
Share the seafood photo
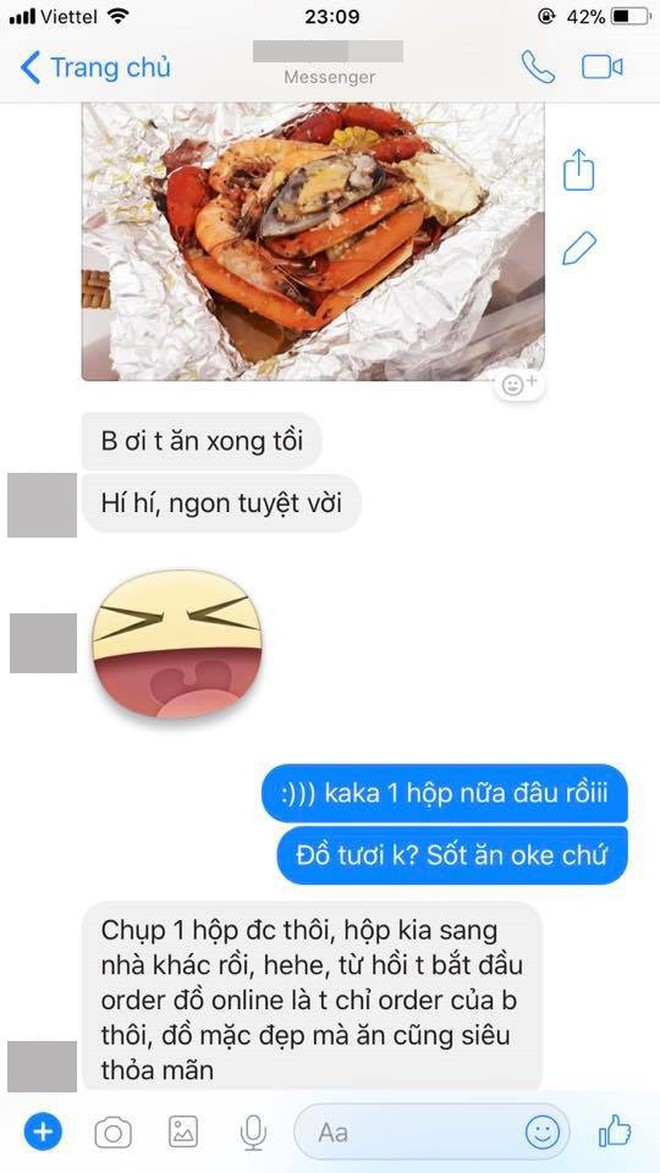coord(578,171)
